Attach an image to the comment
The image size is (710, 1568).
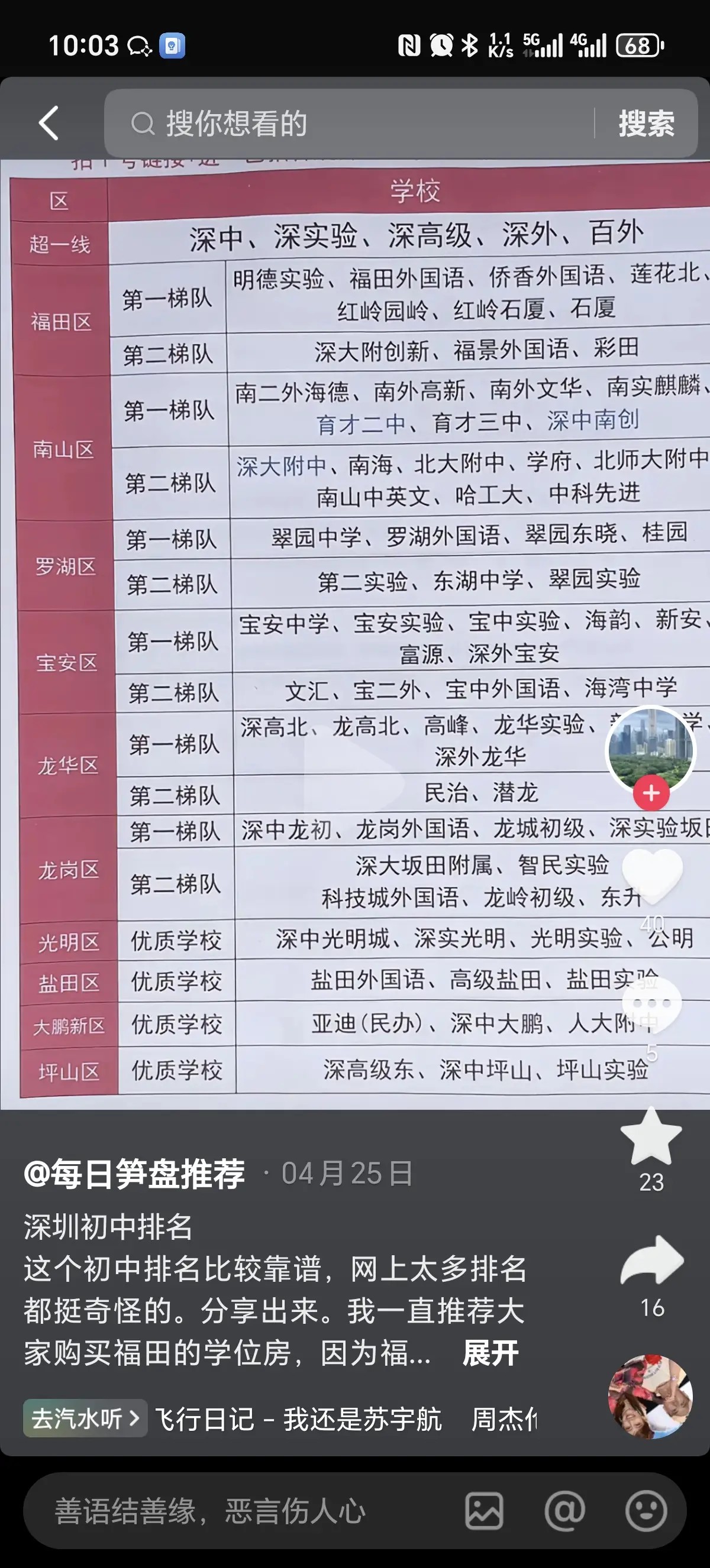pyautogui.click(x=484, y=1511)
